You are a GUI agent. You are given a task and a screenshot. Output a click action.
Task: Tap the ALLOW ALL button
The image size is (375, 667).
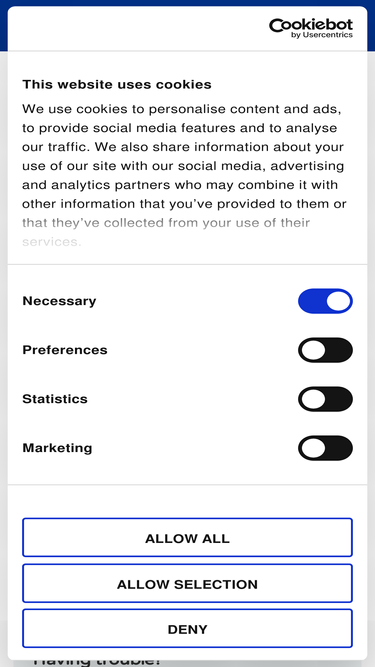tap(188, 538)
